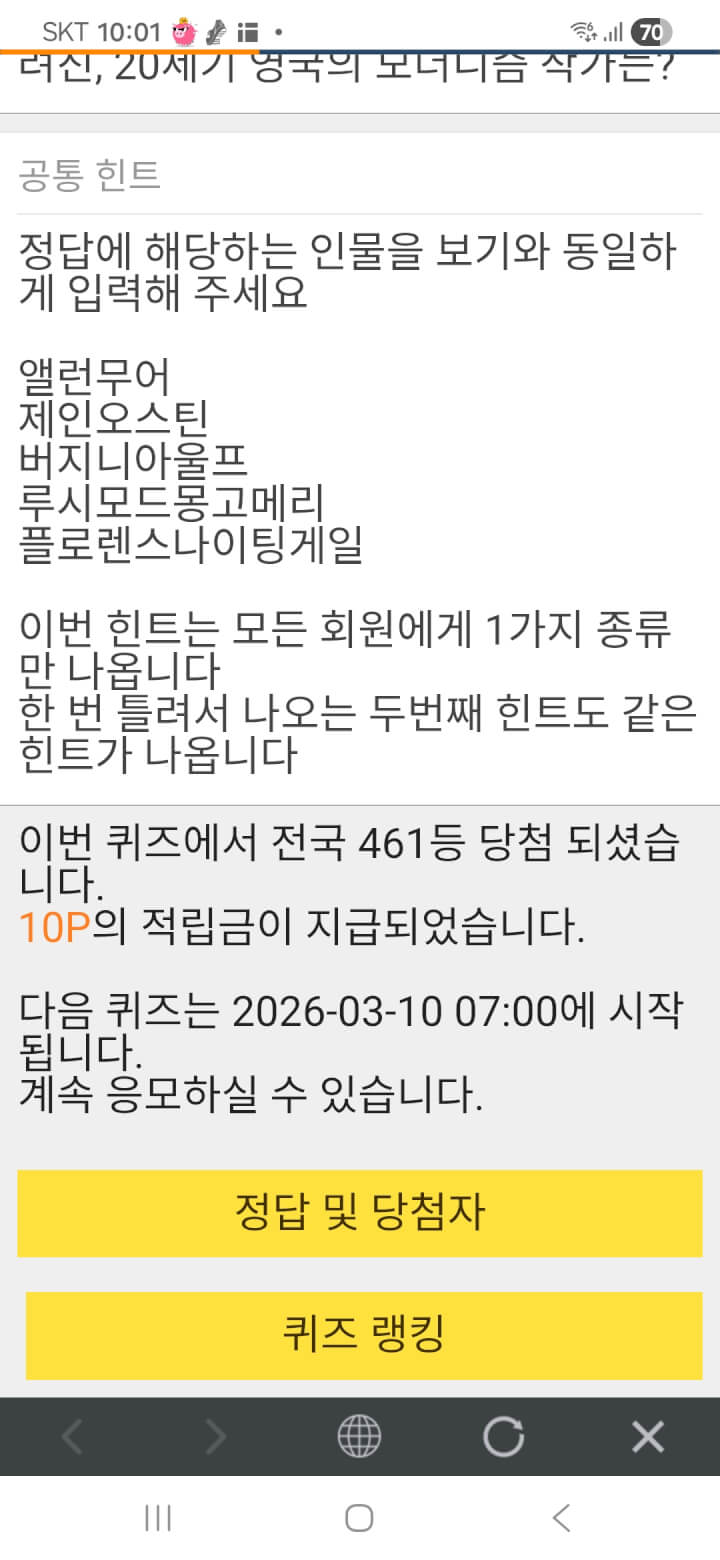Close the in-app browser
Image resolution: width=720 pixels, height=1560 pixels.
tap(648, 1438)
